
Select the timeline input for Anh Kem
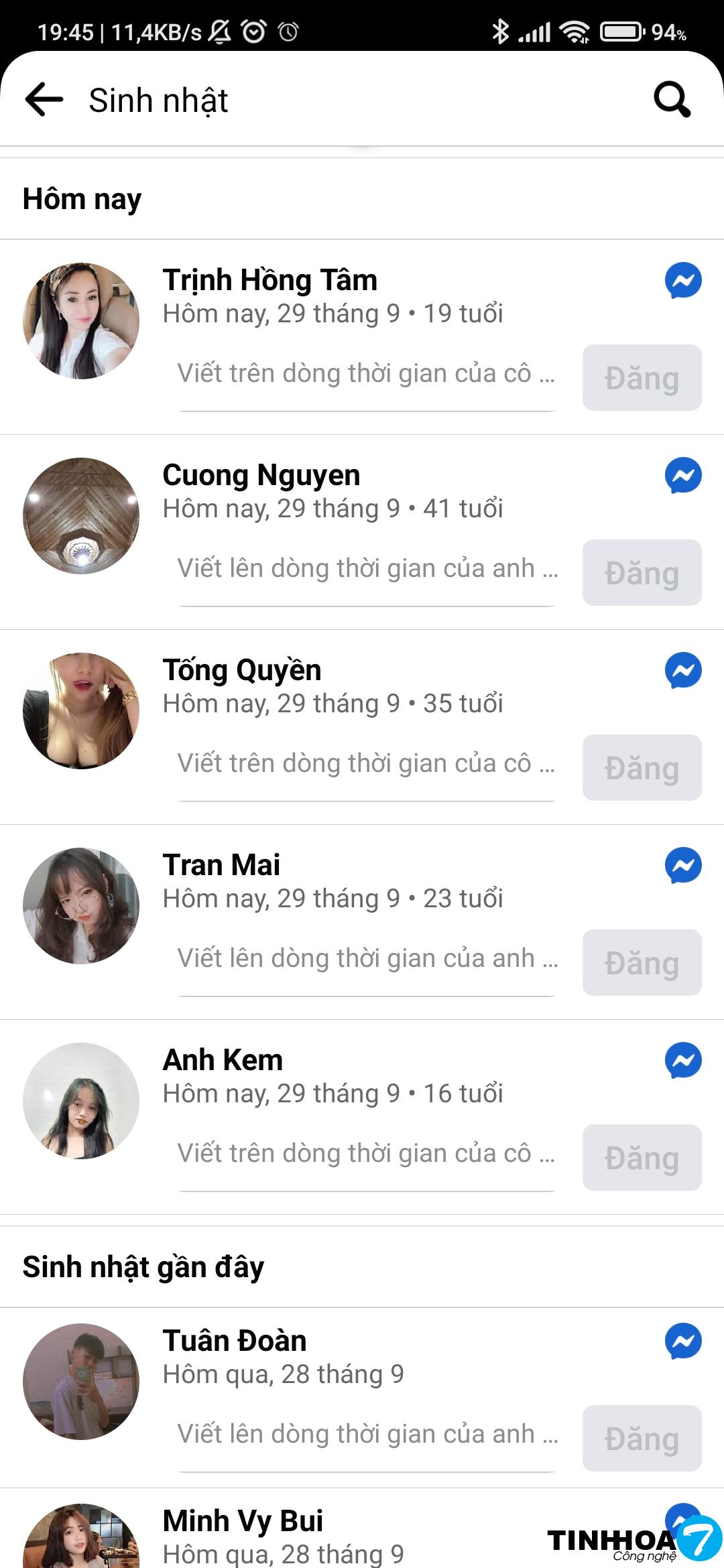[366, 1154]
